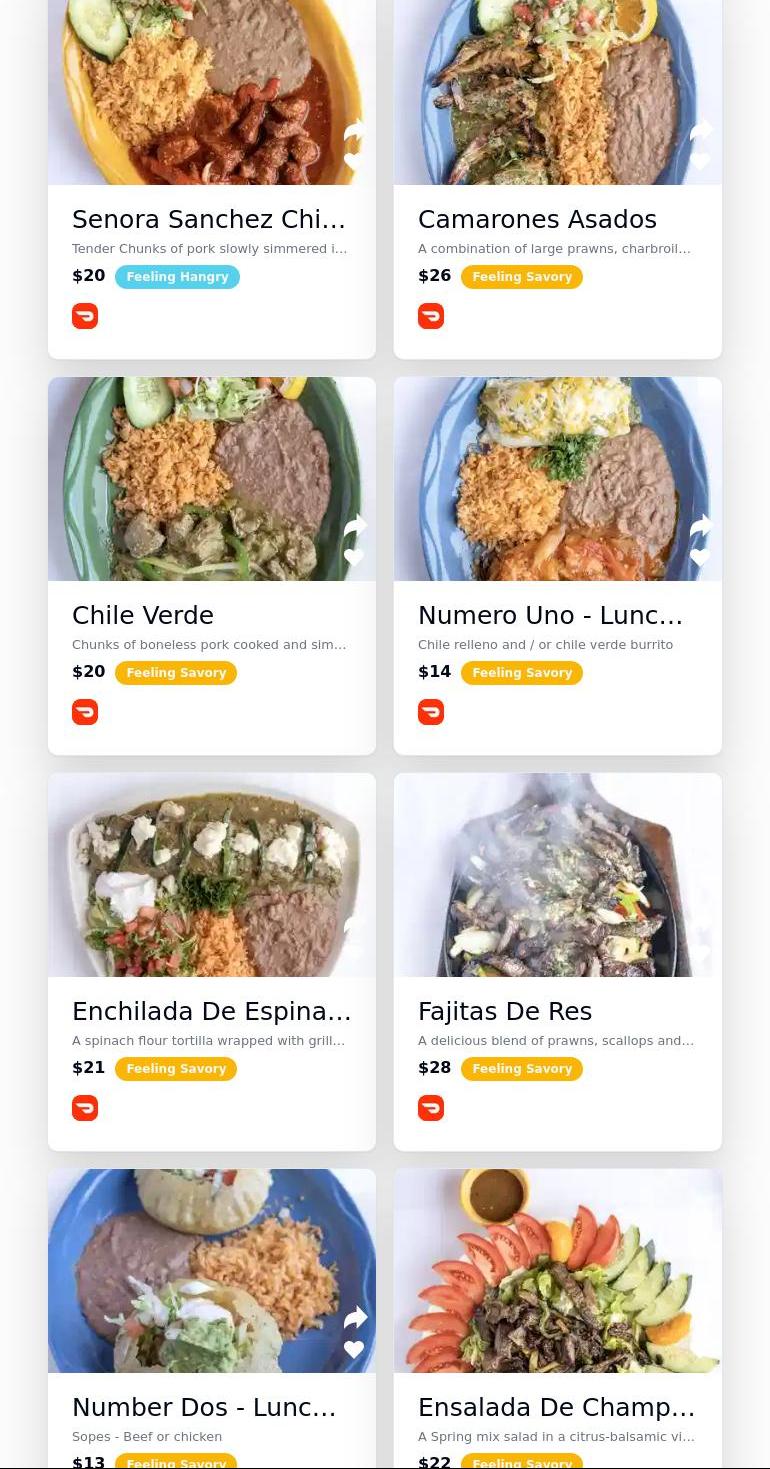Order Chile Verde via DoorDash
770x1469 pixels.
tap(85, 712)
